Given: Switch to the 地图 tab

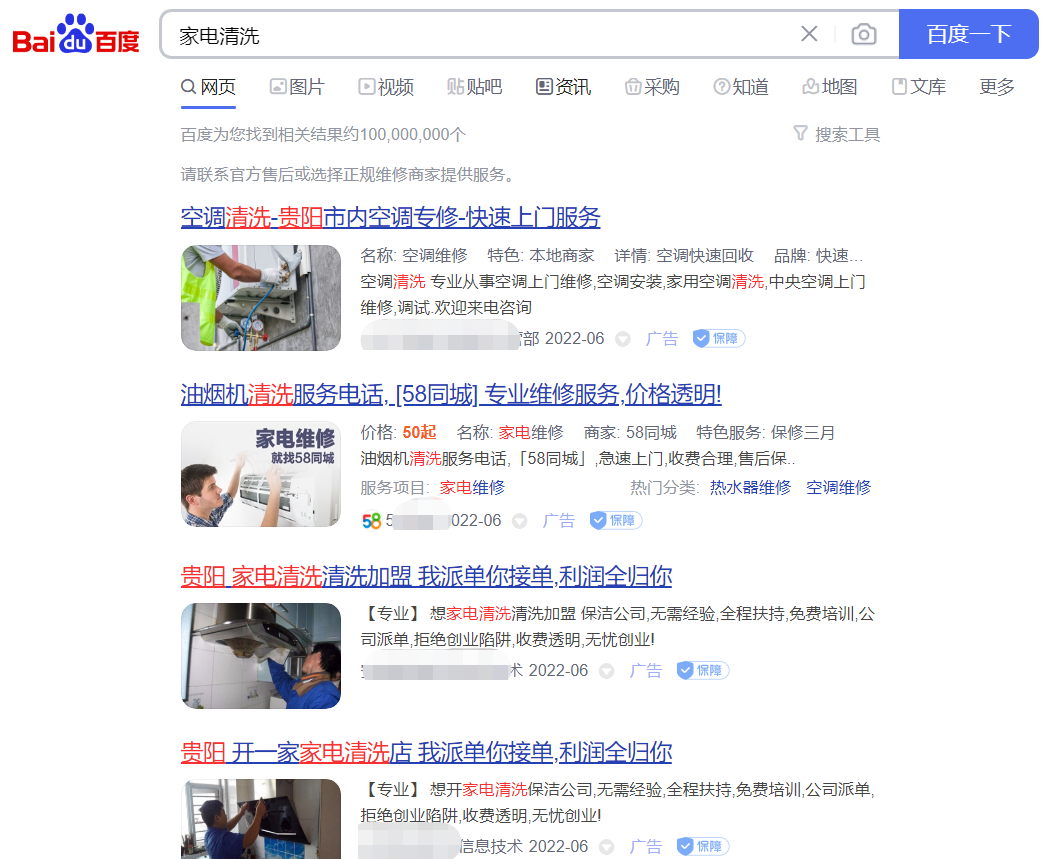Looking at the screenshot, I should point(830,87).
